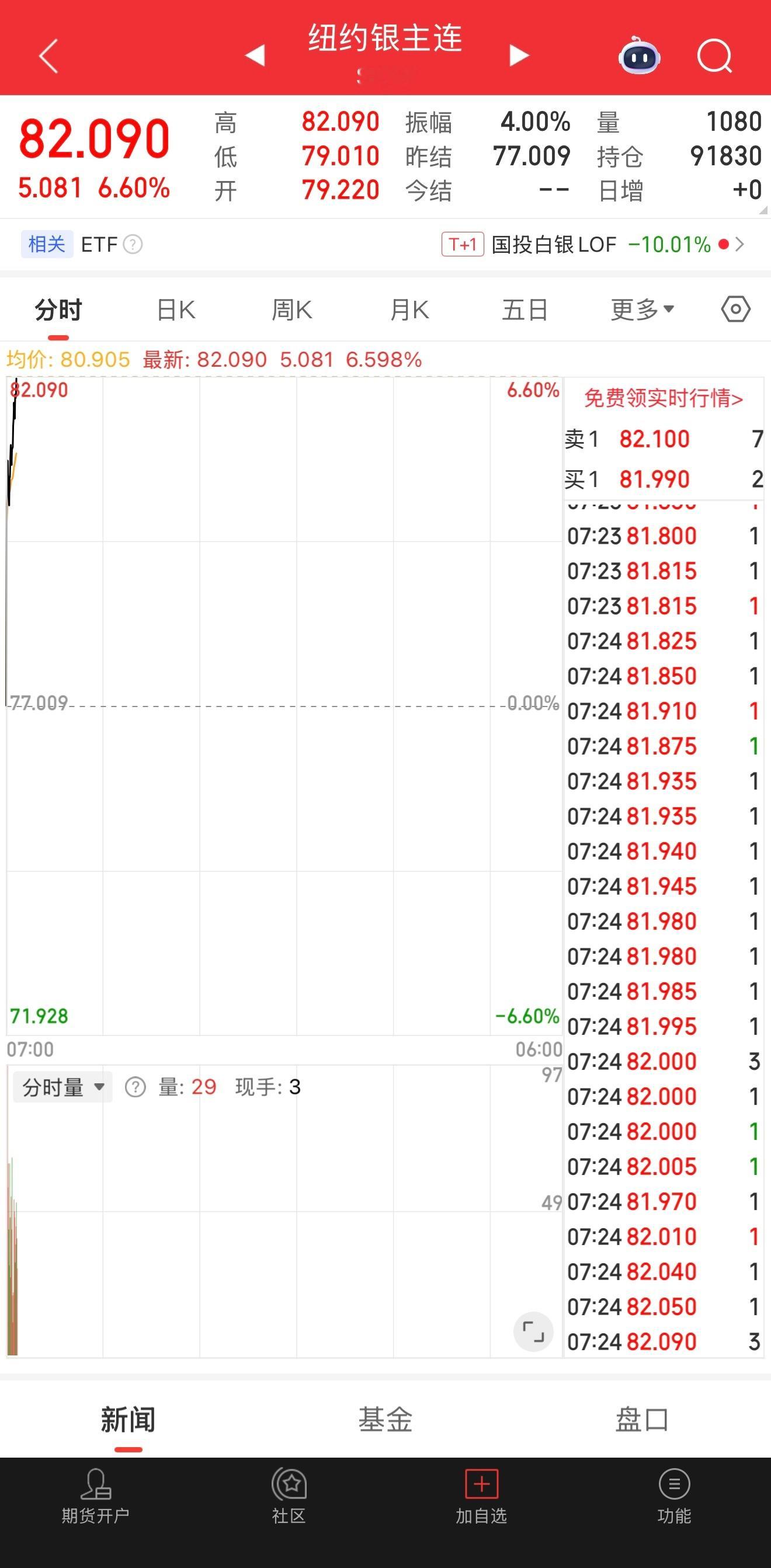Viewport: 771px width, 1568px height.
Task: Toggle the T+1 label on 国投白银 LOF
Action: click(x=462, y=244)
